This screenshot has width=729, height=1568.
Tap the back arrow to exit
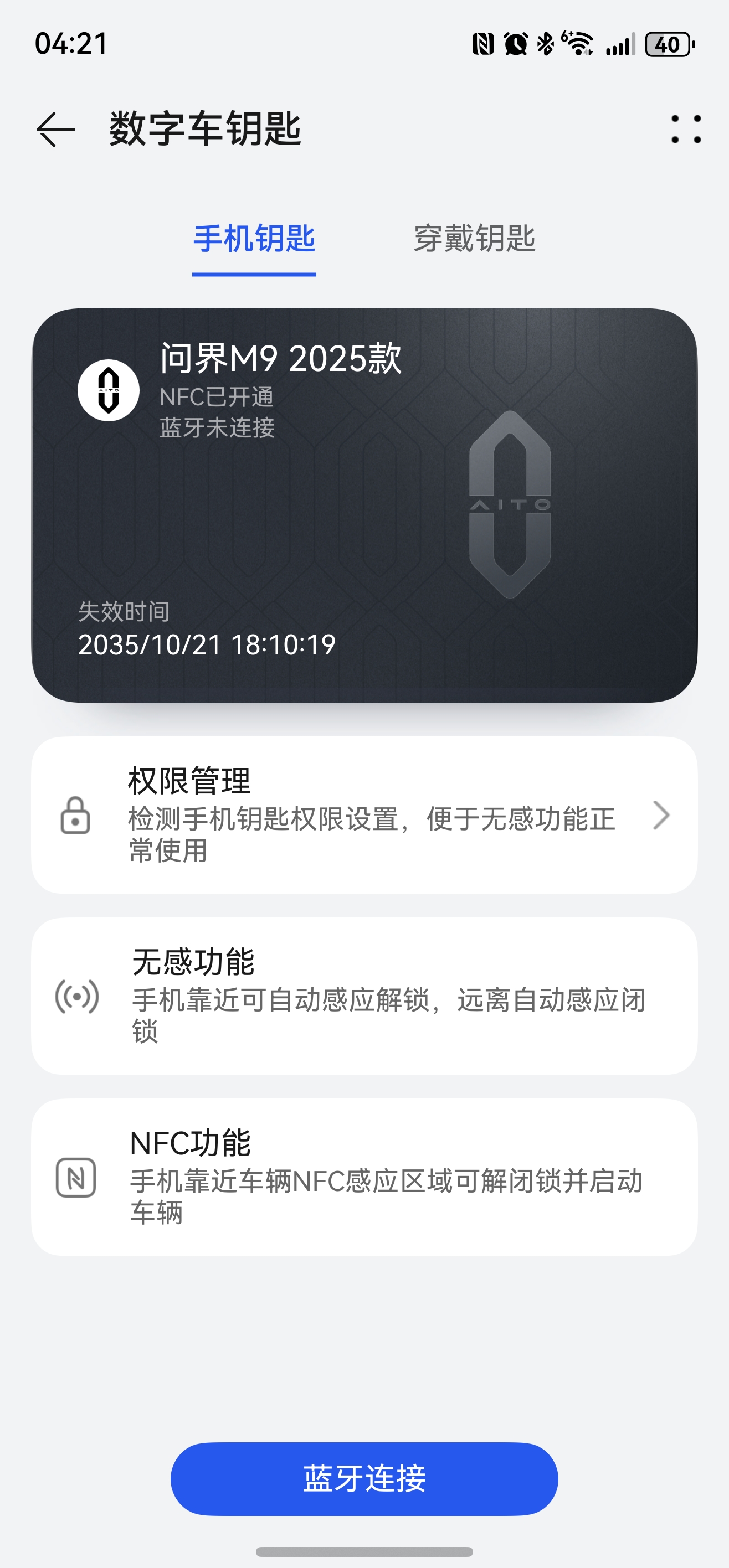(x=56, y=128)
